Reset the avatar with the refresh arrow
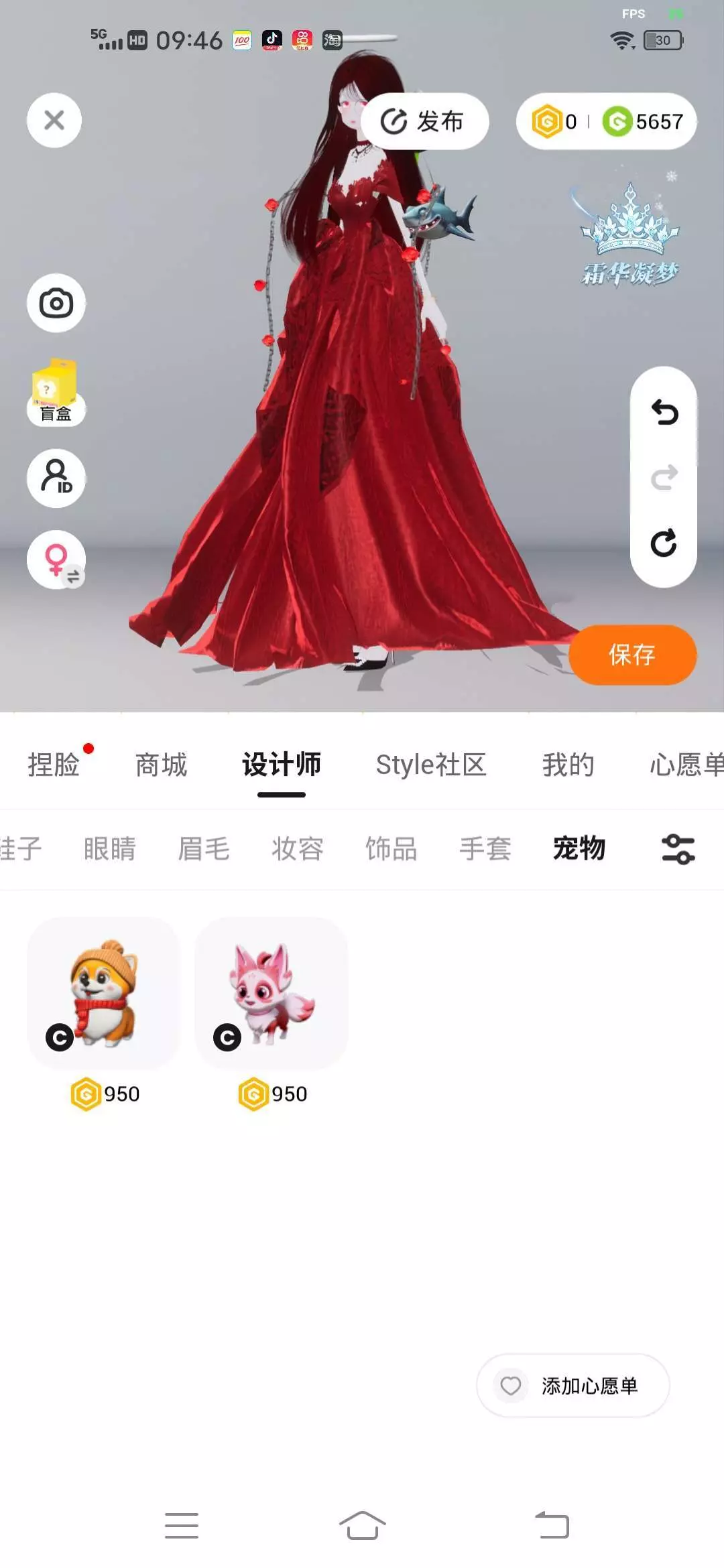 click(x=664, y=543)
